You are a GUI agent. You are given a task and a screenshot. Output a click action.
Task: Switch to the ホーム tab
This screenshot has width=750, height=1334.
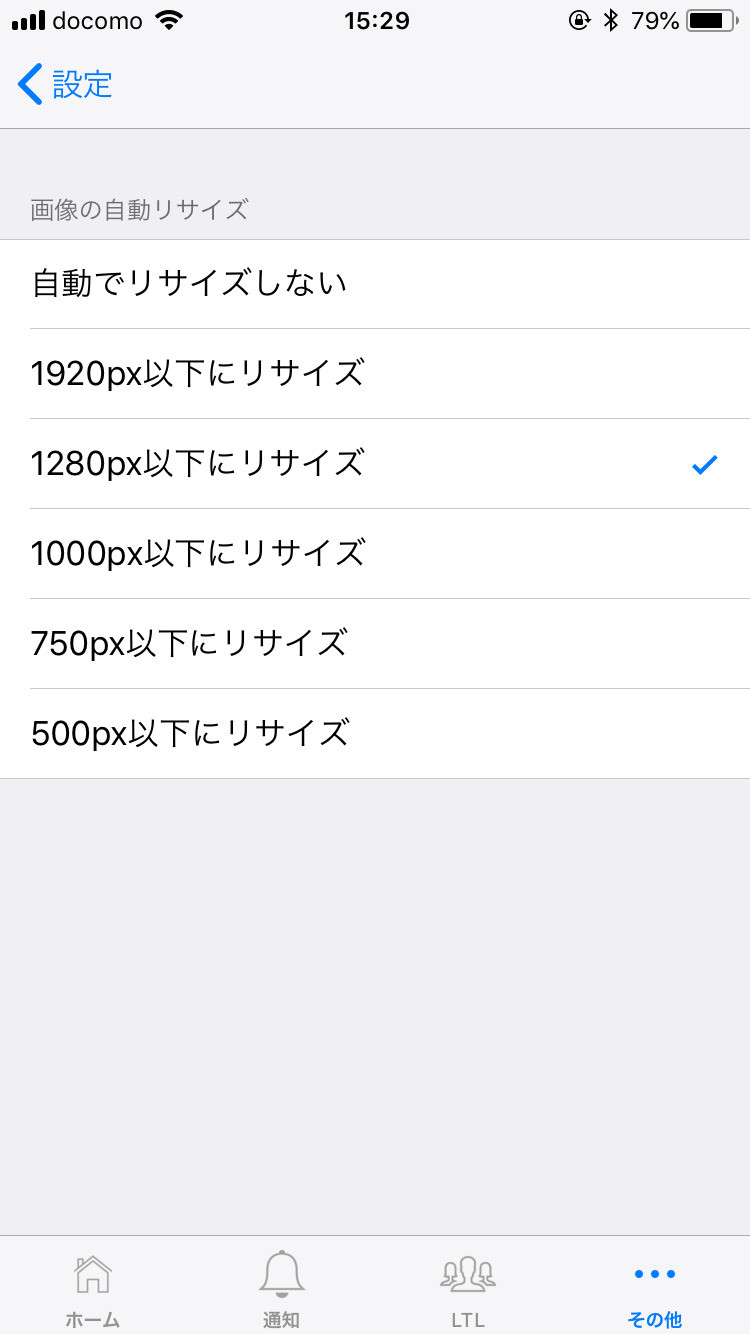click(x=93, y=1289)
